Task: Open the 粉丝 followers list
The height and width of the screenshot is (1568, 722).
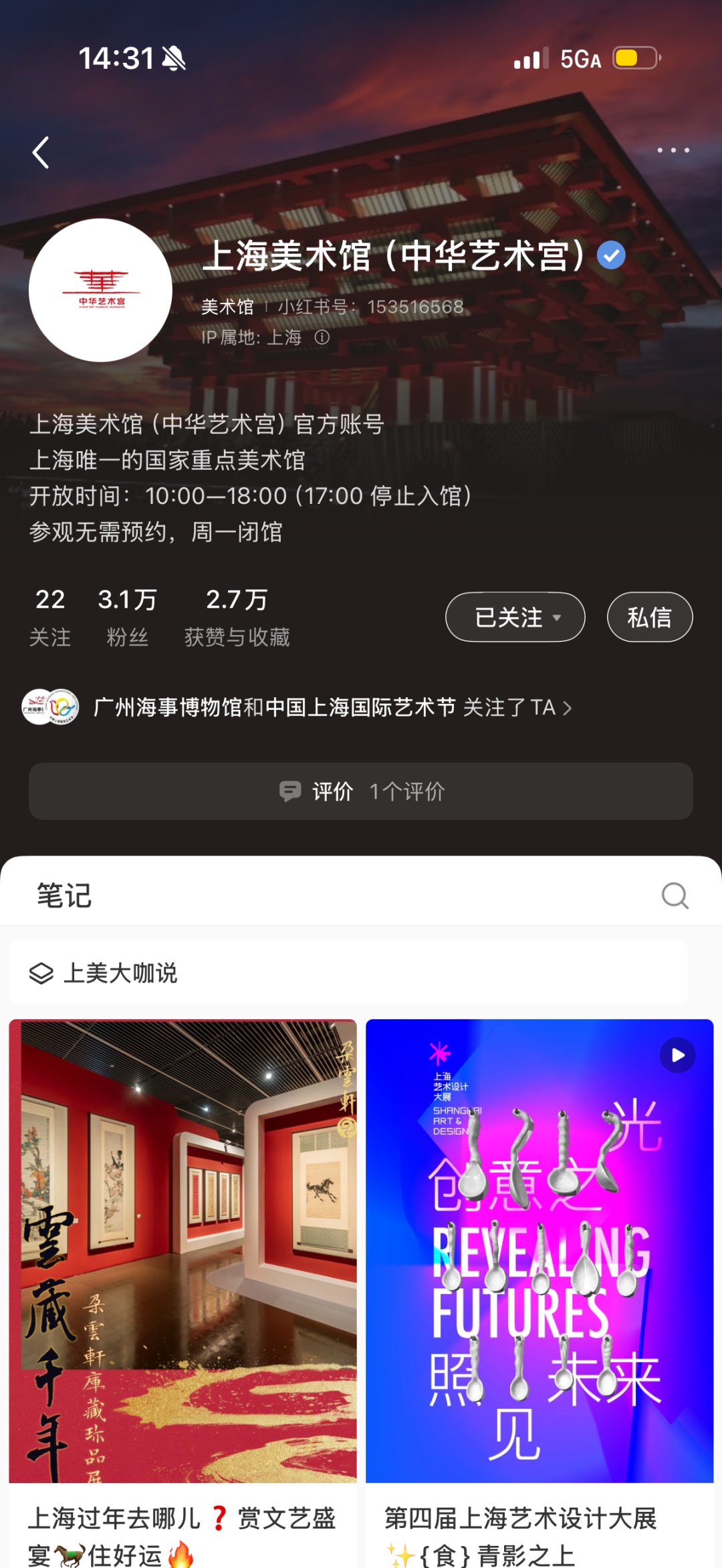Action: [x=127, y=617]
